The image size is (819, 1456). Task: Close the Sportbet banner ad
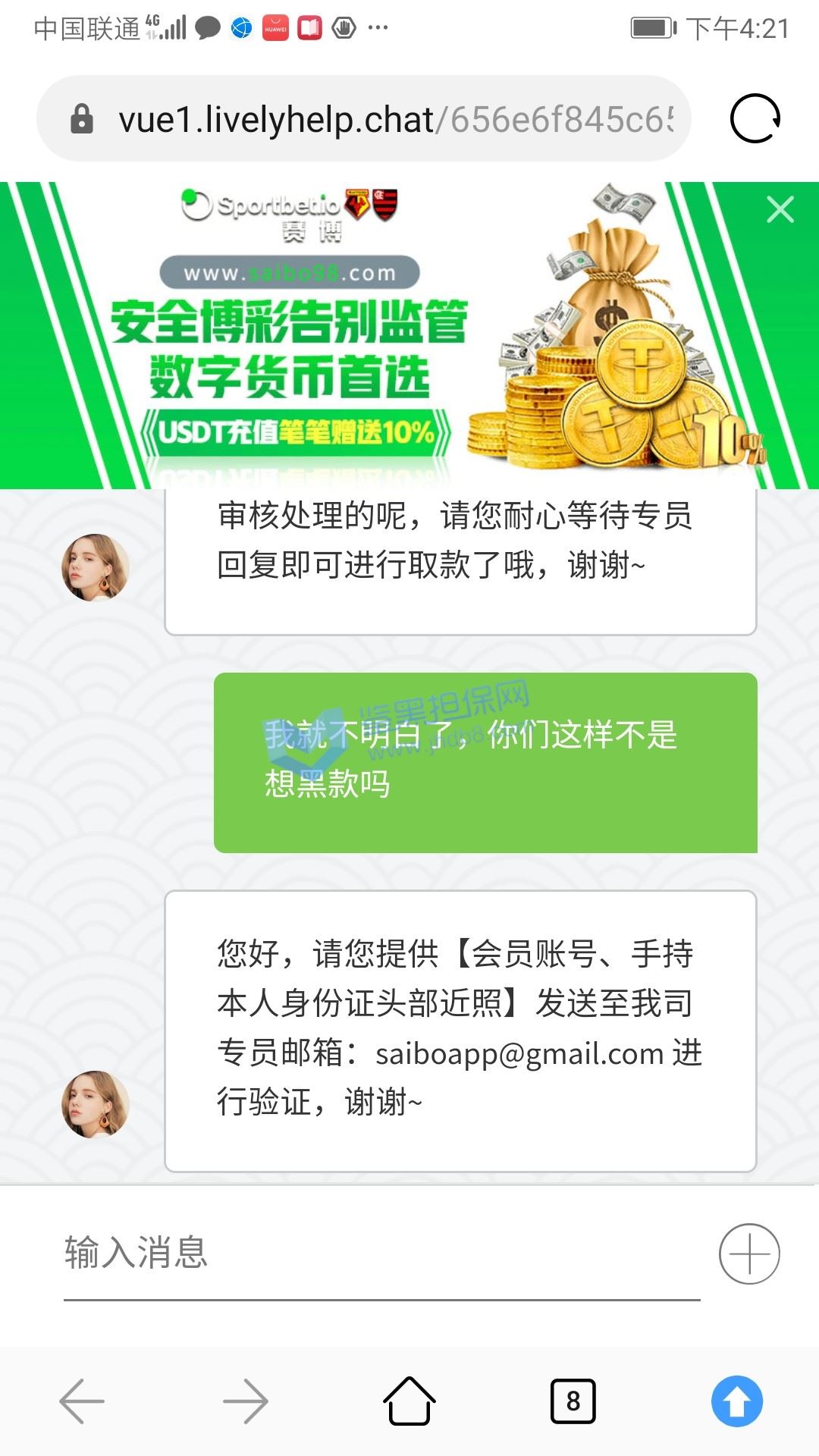[x=780, y=209]
